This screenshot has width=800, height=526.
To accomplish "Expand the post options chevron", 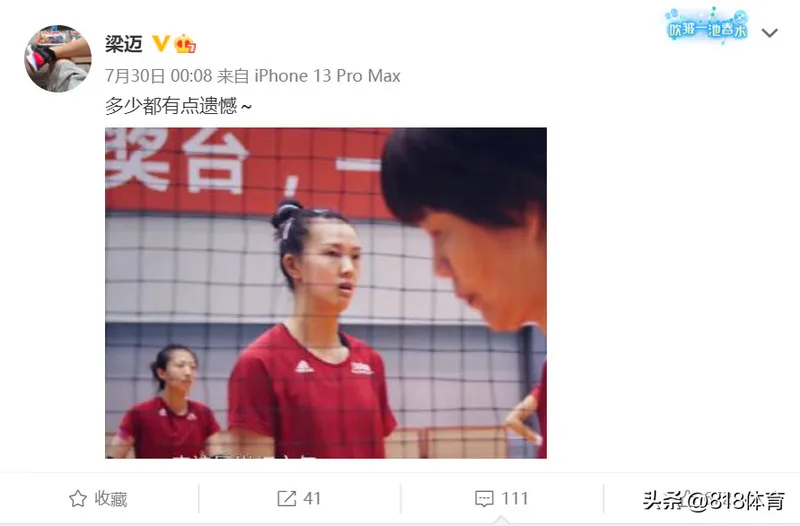I will pyautogui.click(x=769, y=33).
